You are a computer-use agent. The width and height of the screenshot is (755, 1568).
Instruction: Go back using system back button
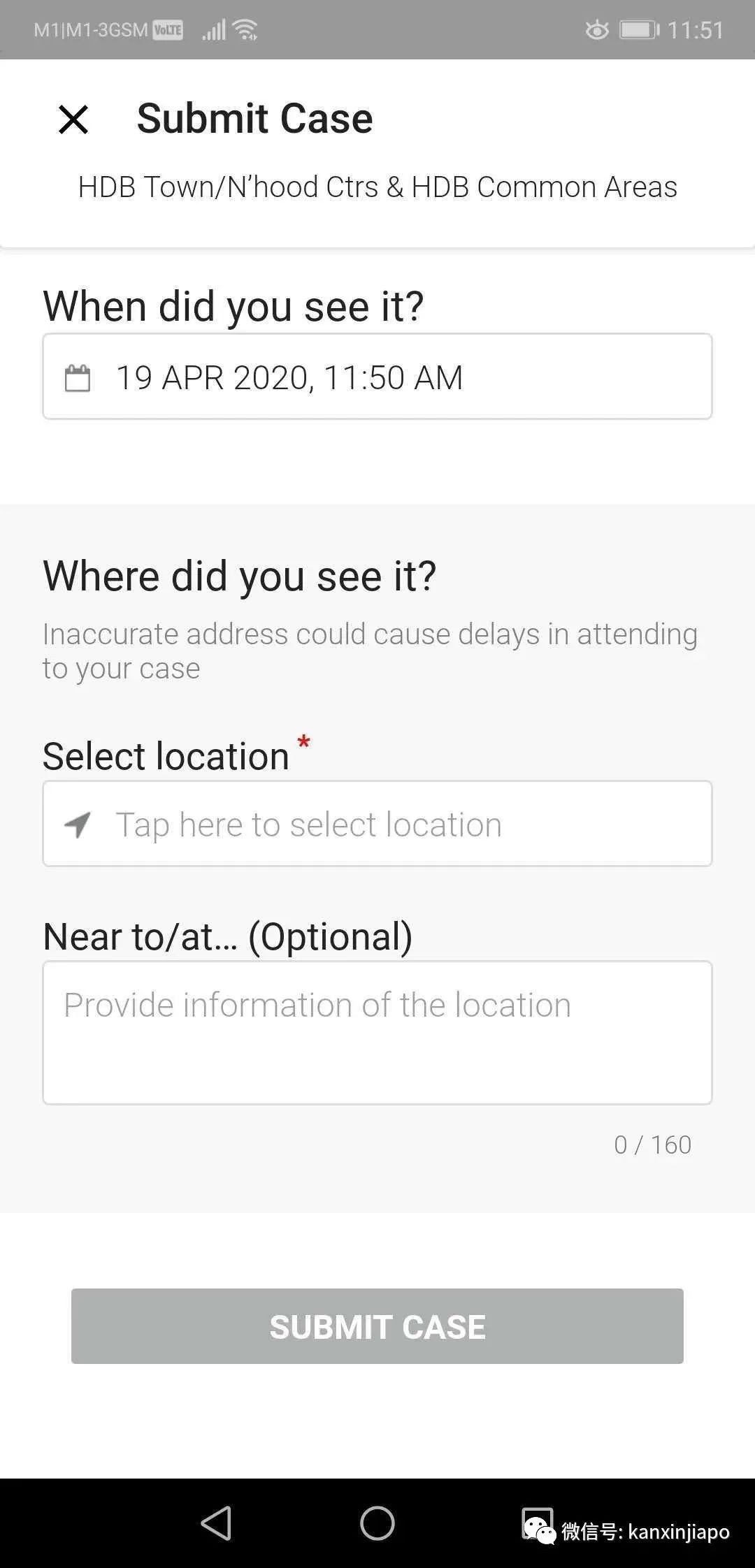click(217, 1523)
